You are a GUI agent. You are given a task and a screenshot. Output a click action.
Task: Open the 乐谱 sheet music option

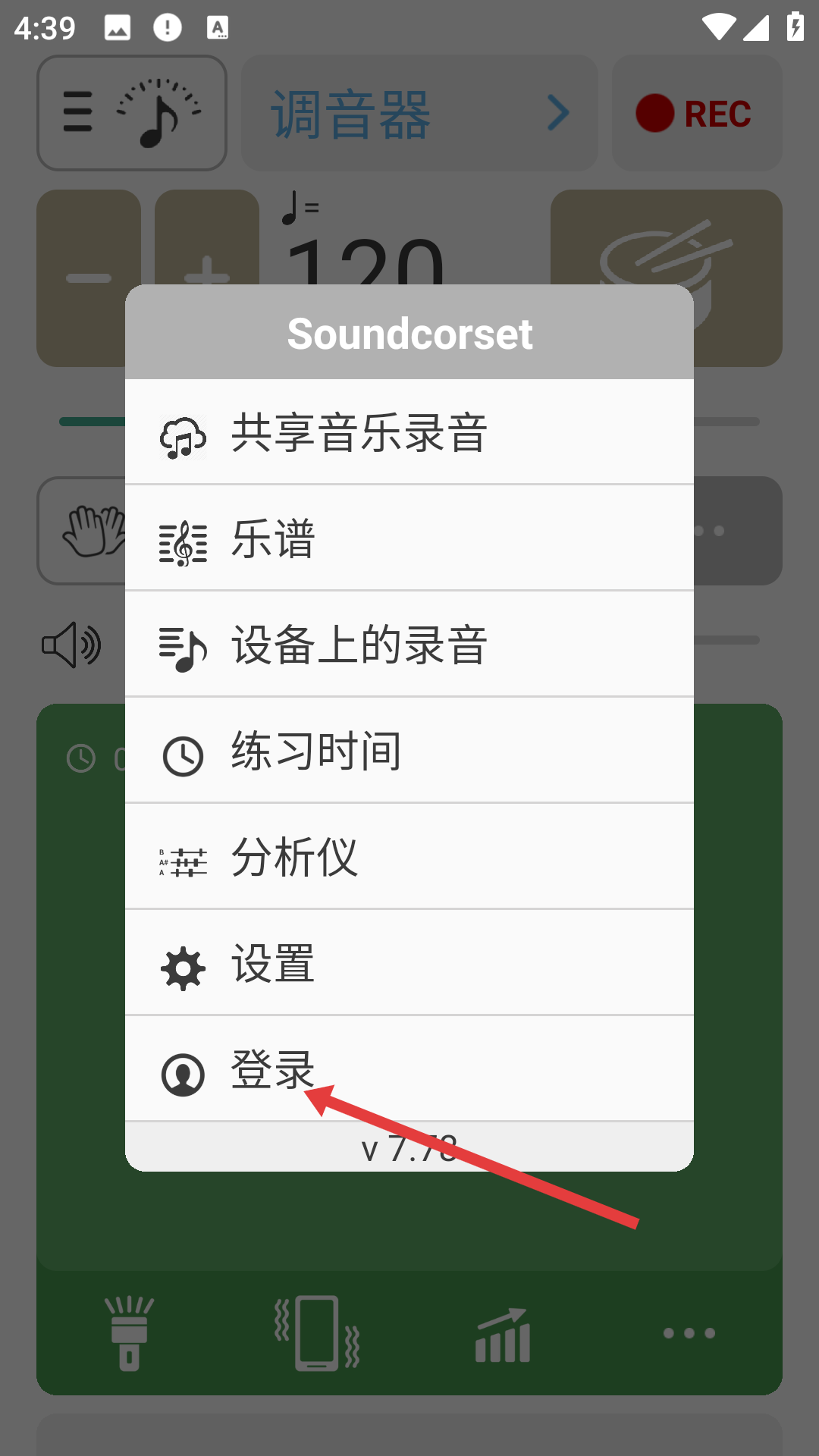click(x=409, y=538)
